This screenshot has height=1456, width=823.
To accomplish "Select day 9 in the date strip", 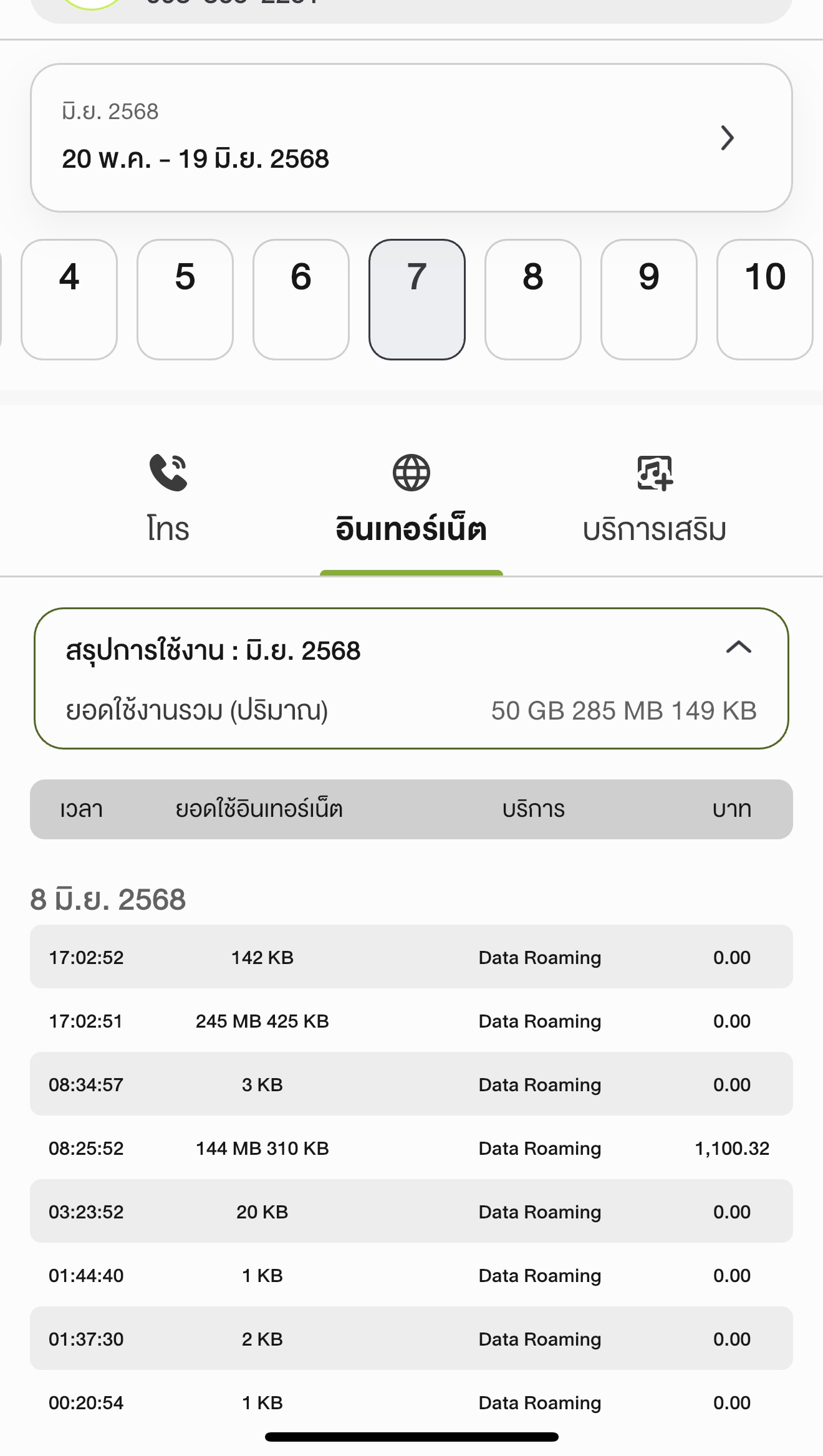I will point(649,299).
